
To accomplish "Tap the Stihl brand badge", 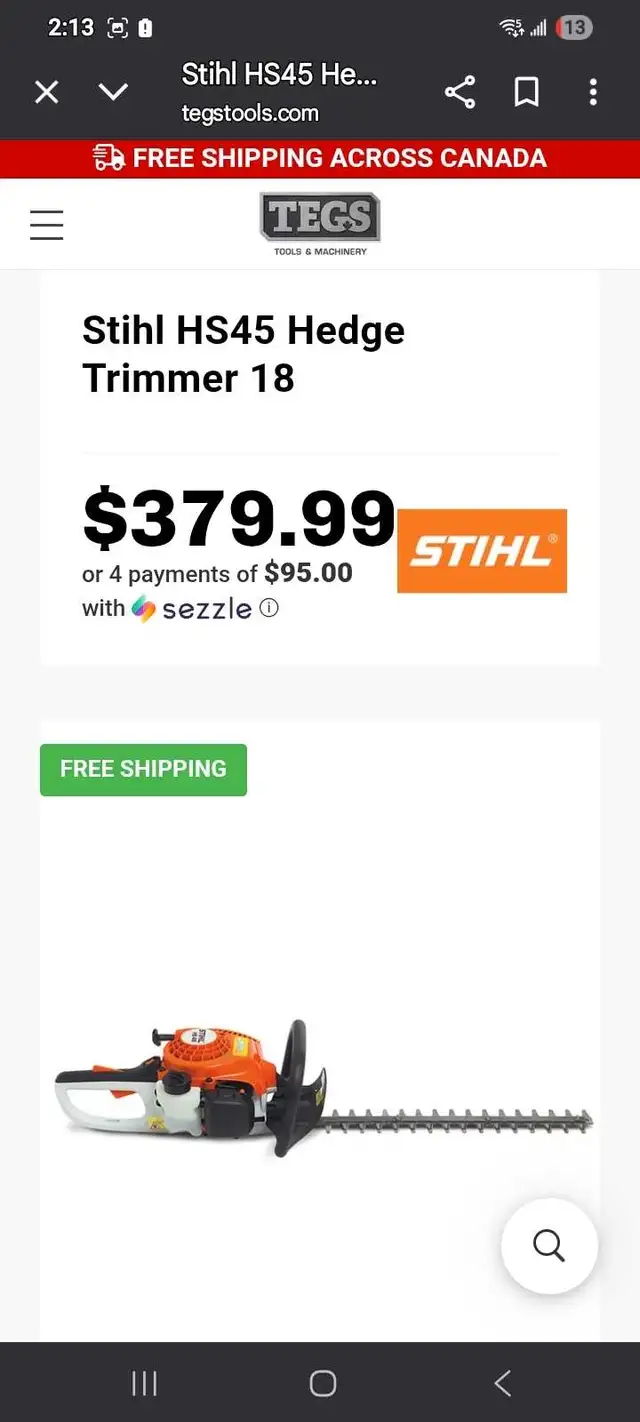I will [482, 551].
